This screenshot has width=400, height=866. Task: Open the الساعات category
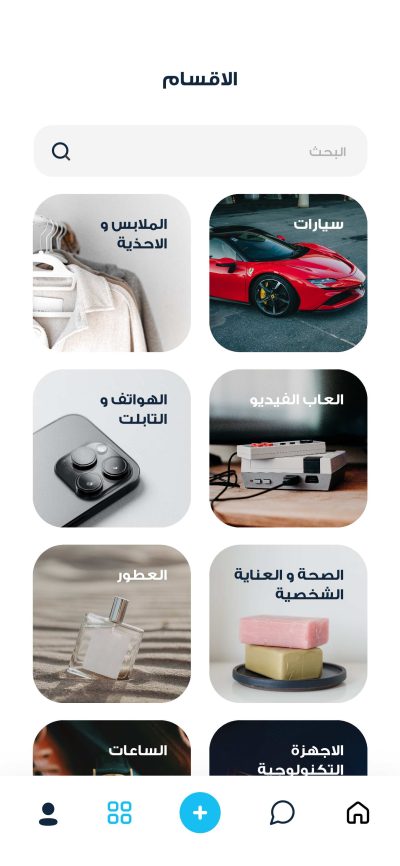click(x=112, y=748)
